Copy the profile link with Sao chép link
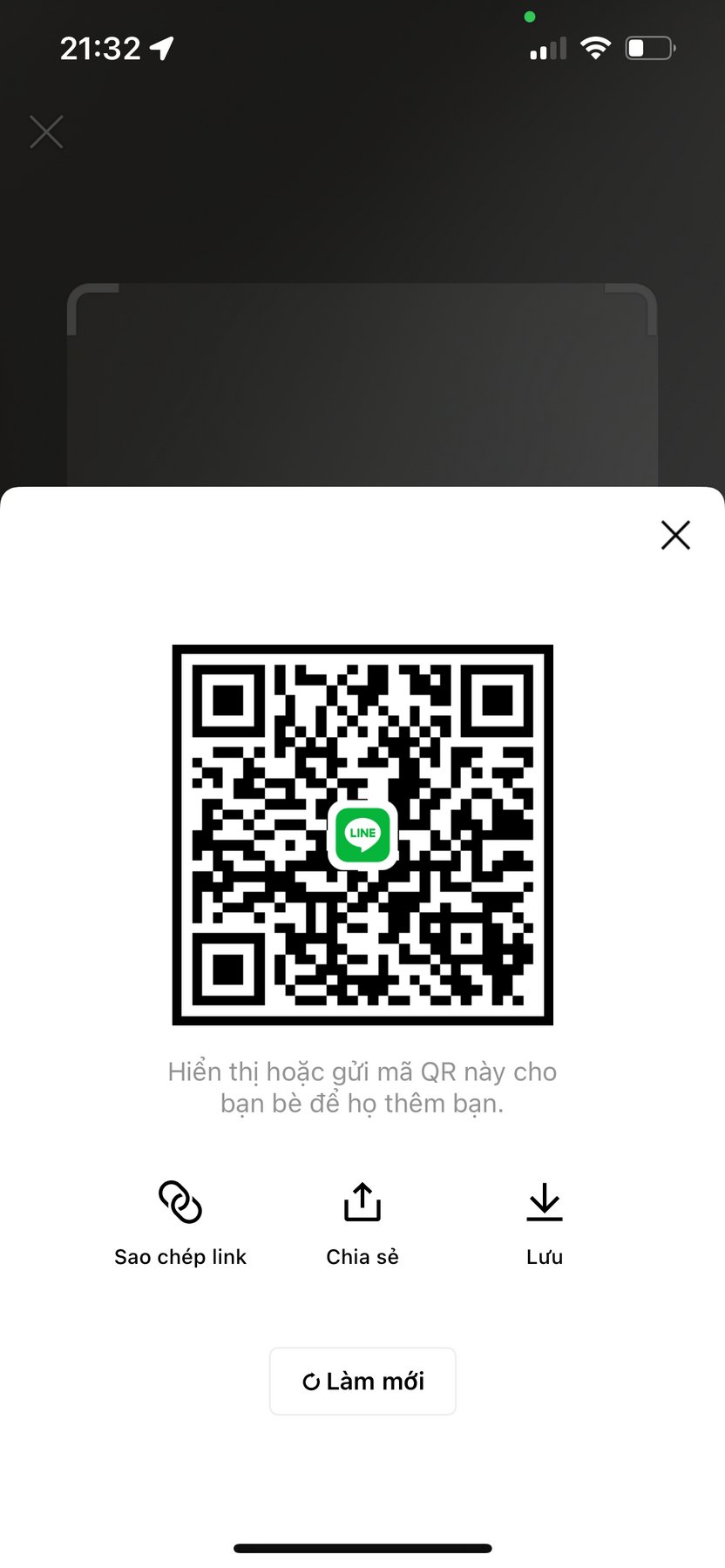 click(x=180, y=1221)
